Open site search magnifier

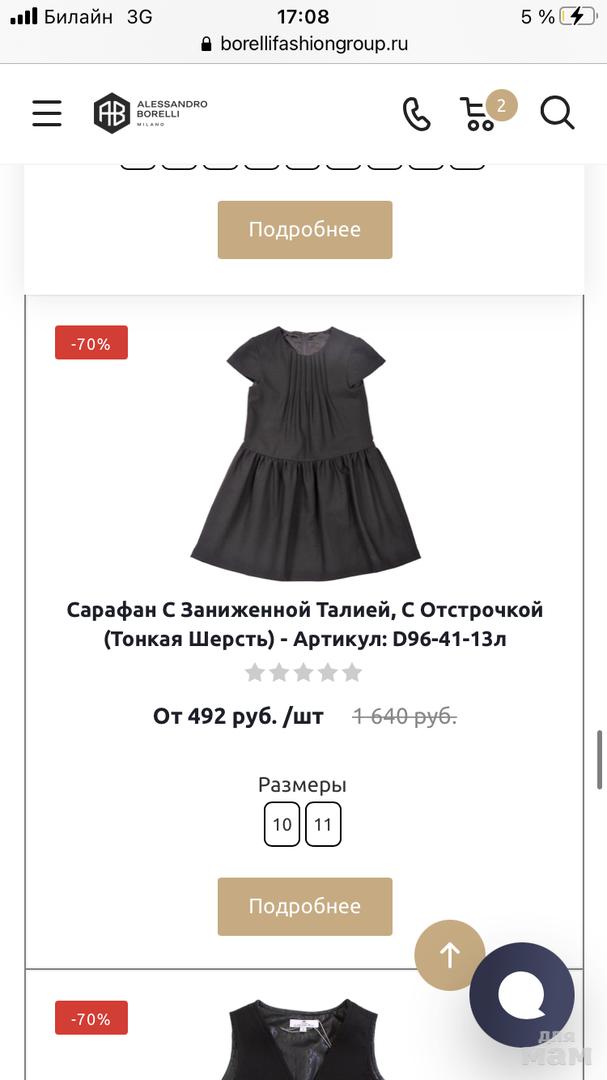[557, 112]
